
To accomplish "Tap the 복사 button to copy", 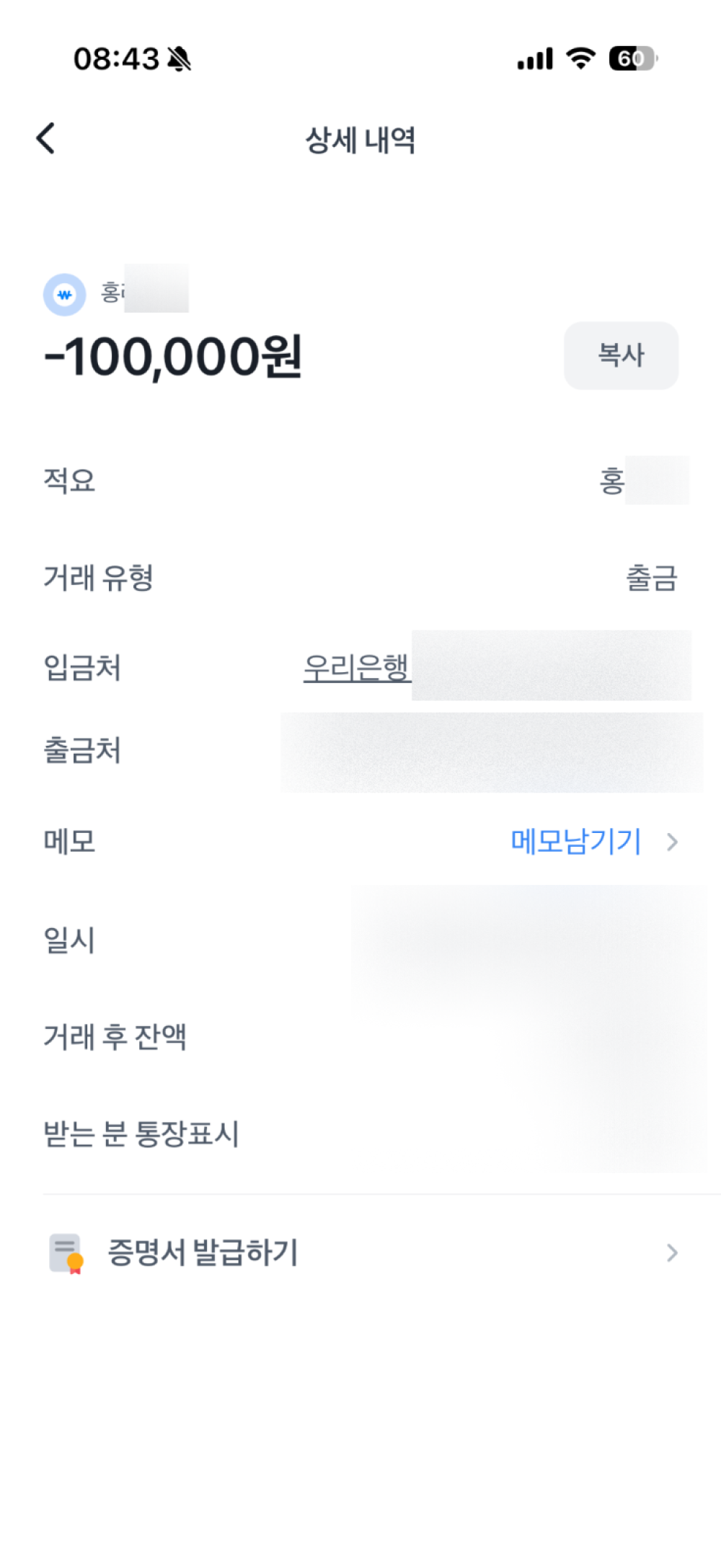I will [x=620, y=355].
